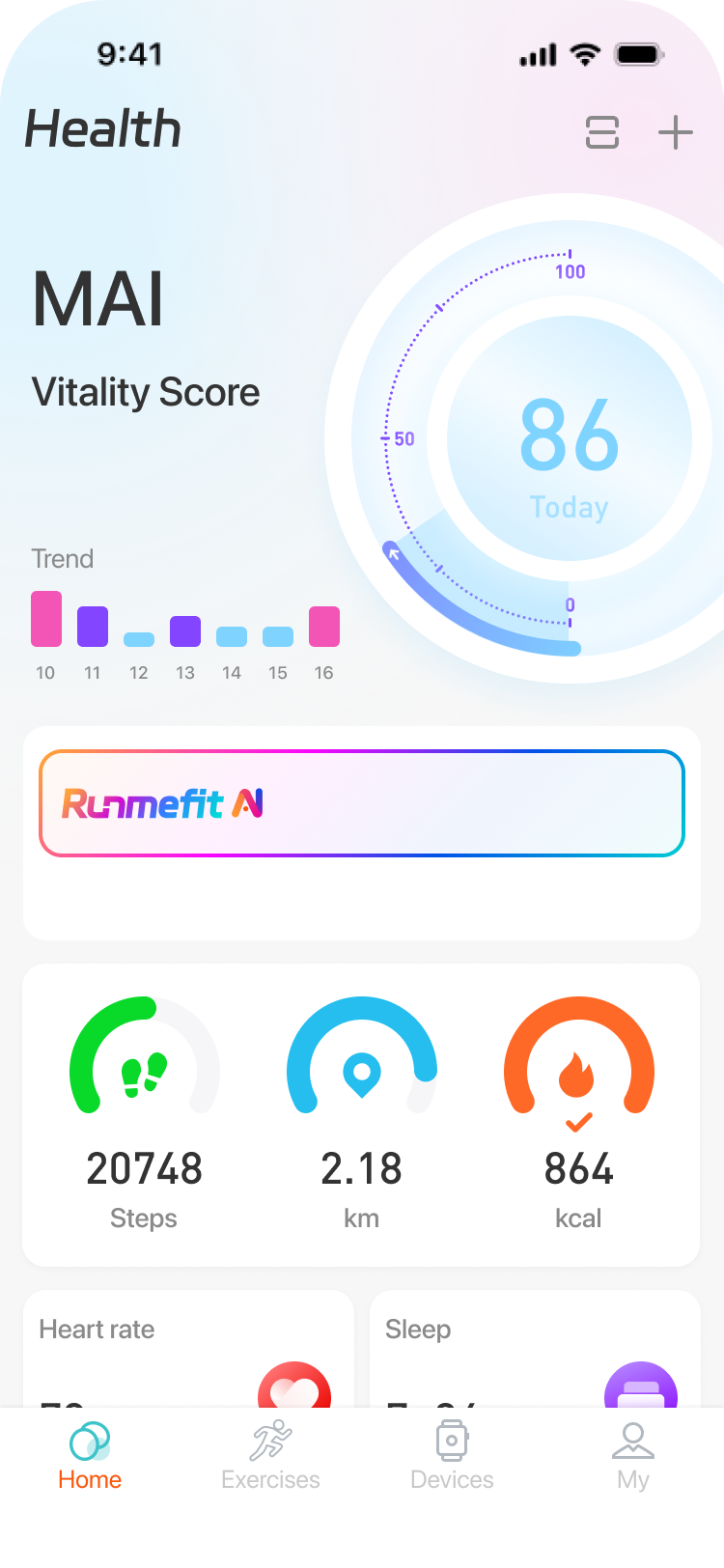Open the Steps details
The height and width of the screenshot is (1568, 724).
pyautogui.click(x=145, y=1110)
